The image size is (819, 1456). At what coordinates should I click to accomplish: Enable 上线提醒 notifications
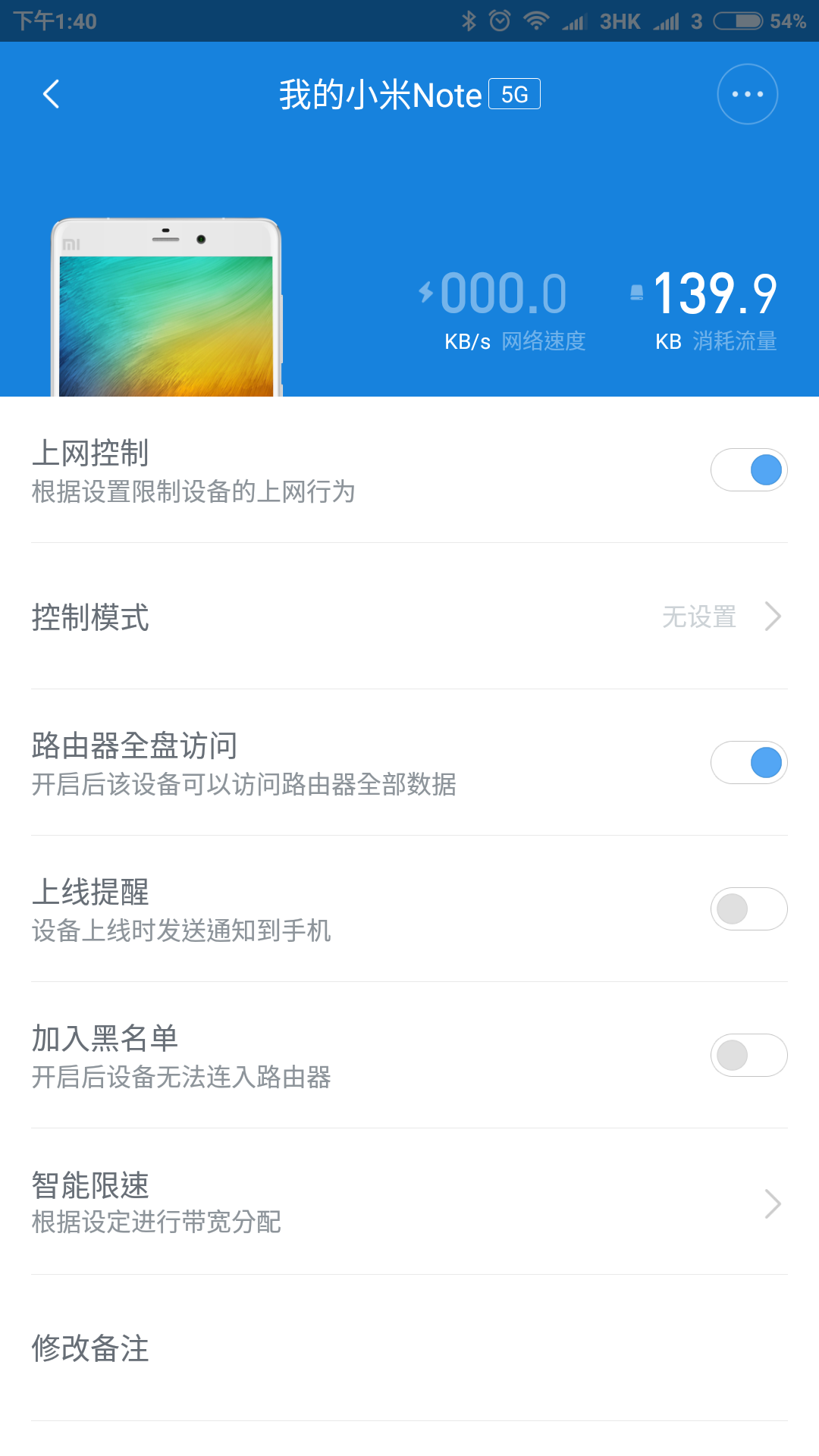(748, 909)
